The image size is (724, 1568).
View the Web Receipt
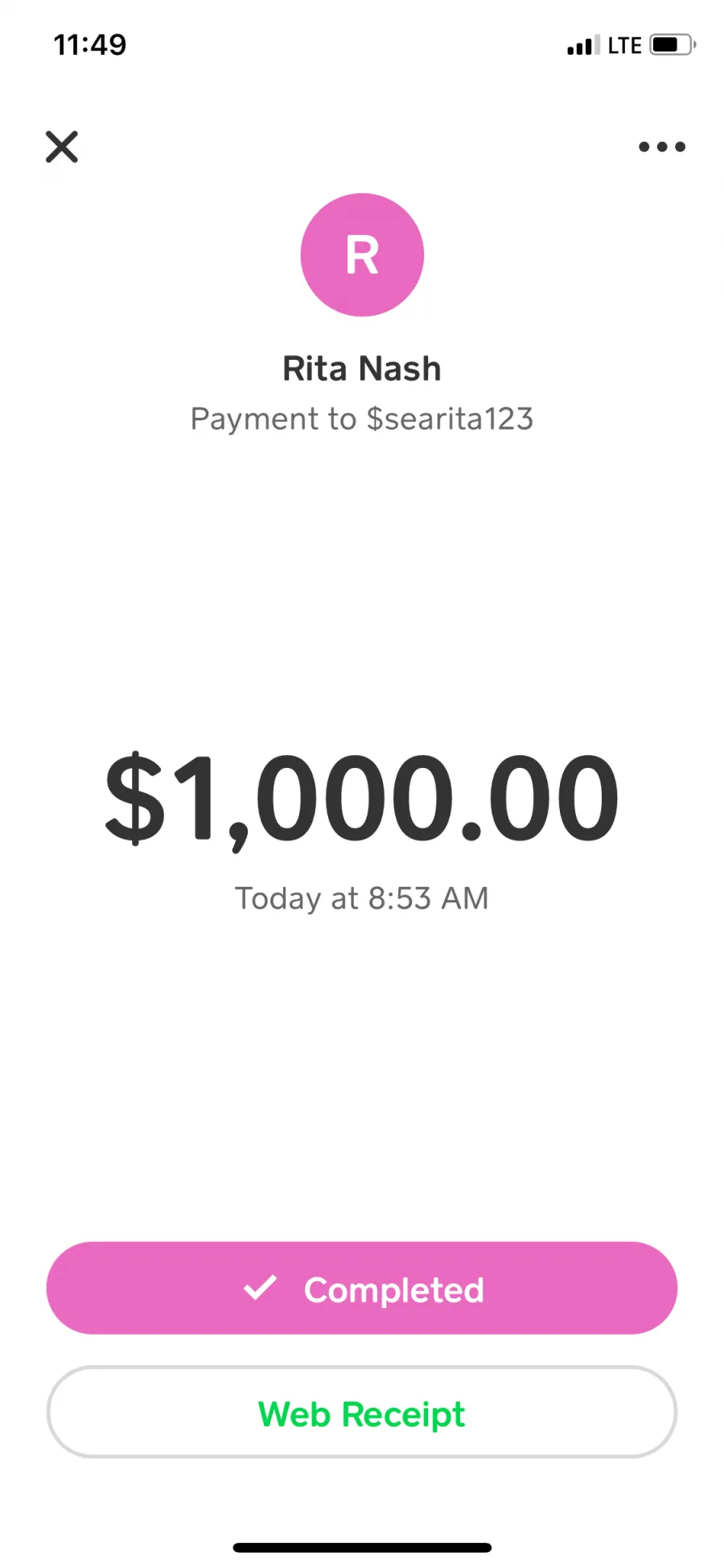pyautogui.click(x=362, y=1413)
